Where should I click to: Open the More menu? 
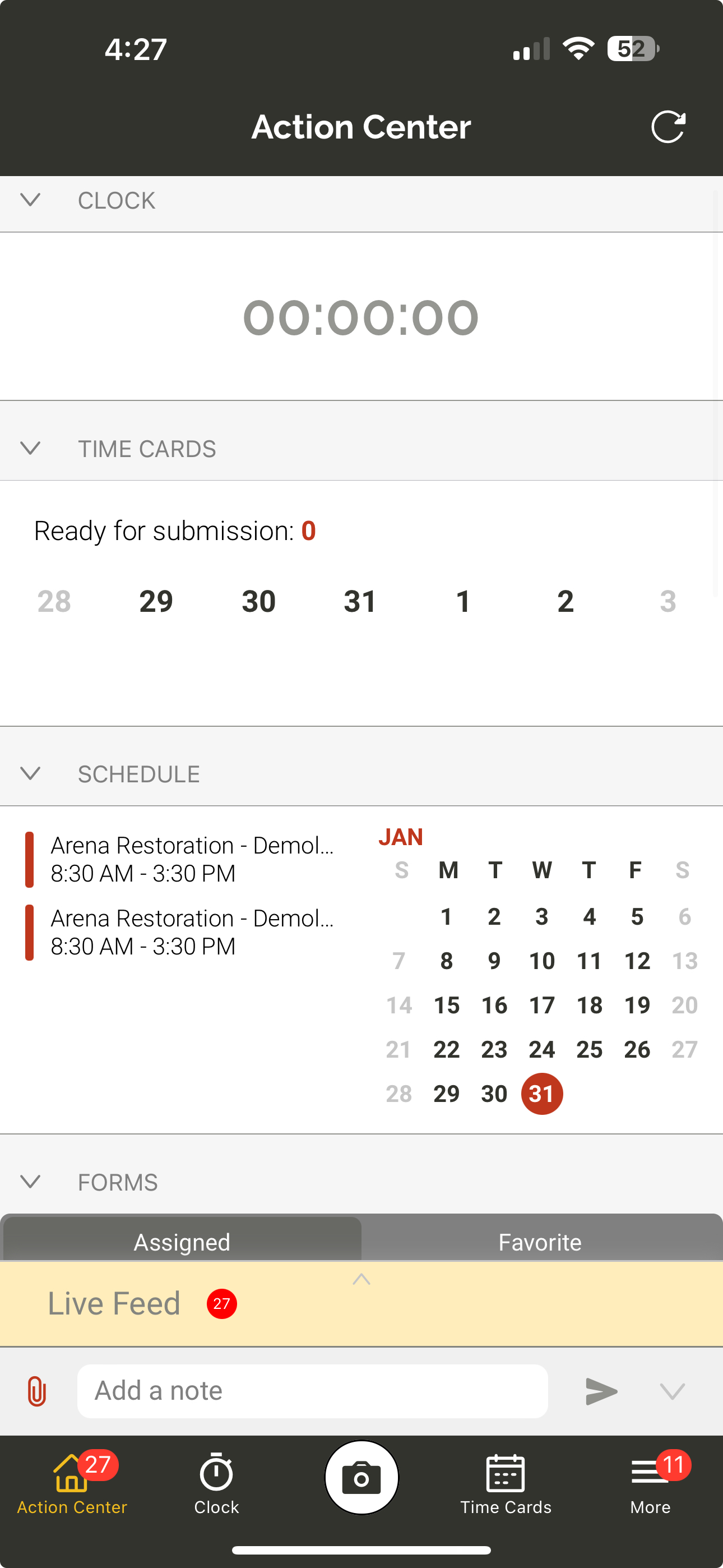tap(651, 1483)
